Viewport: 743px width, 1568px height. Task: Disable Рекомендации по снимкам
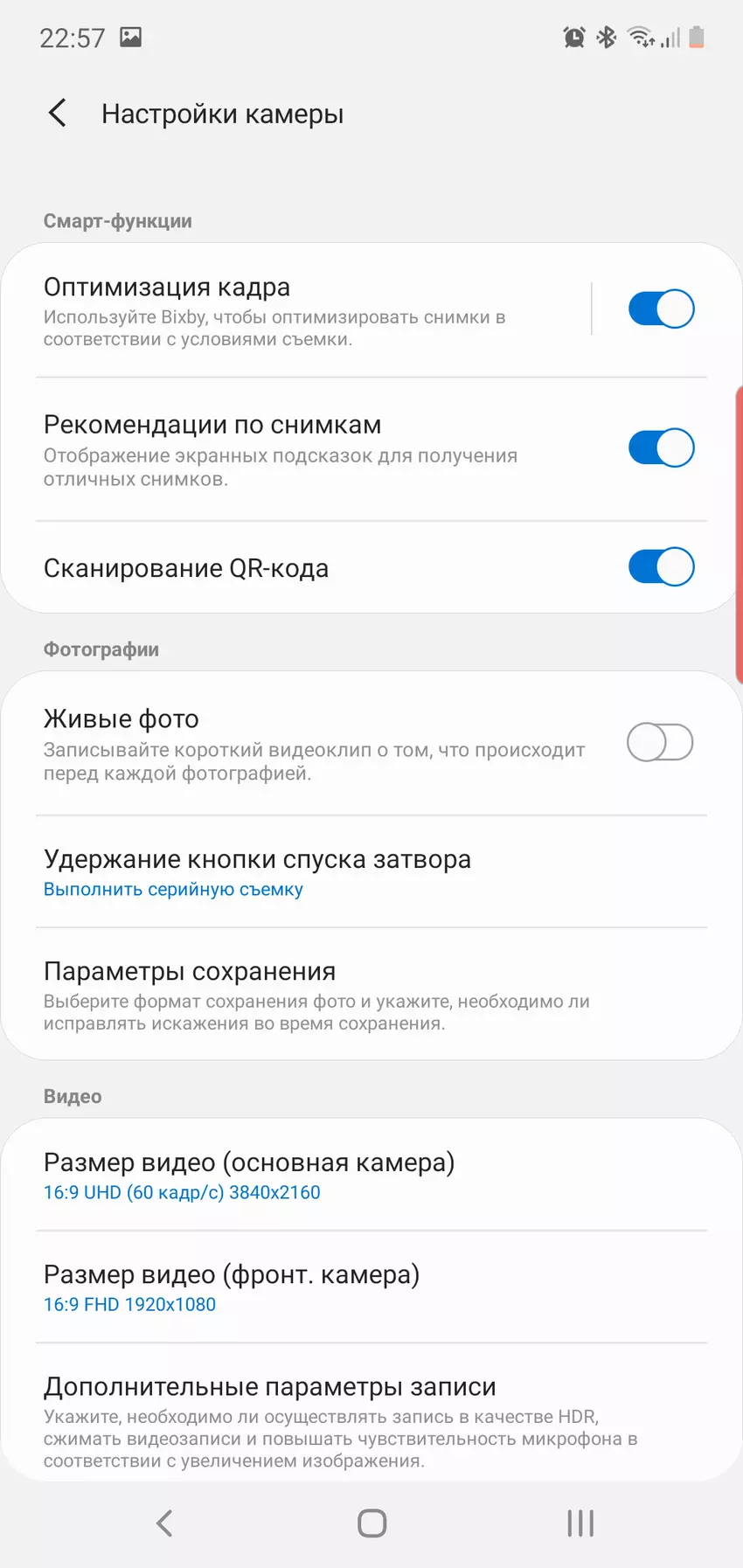coord(661,448)
